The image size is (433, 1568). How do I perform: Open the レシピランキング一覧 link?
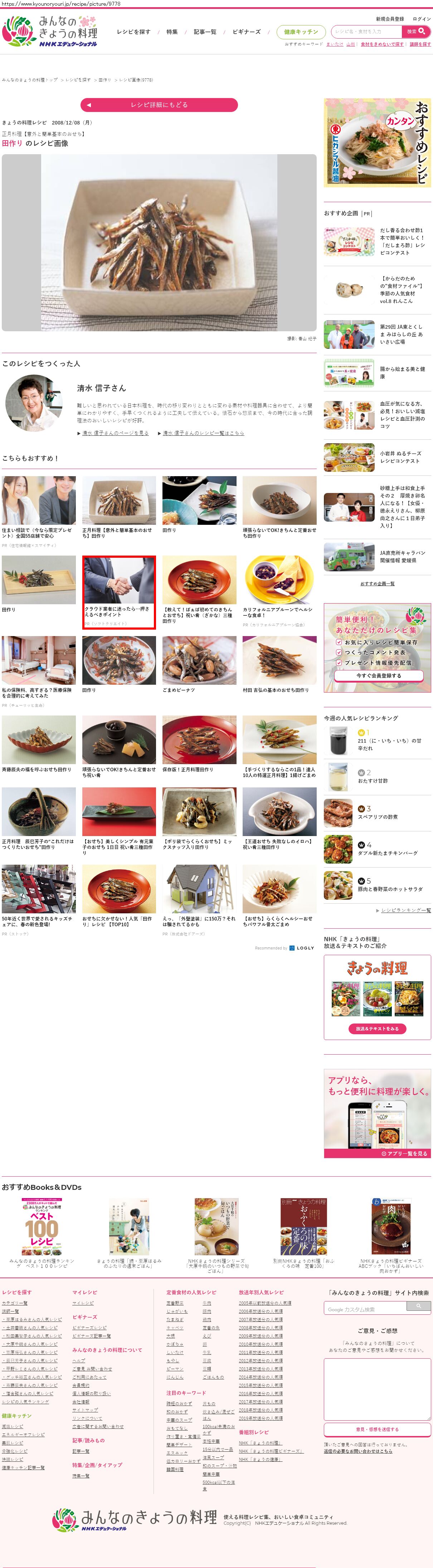coord(405,910)
